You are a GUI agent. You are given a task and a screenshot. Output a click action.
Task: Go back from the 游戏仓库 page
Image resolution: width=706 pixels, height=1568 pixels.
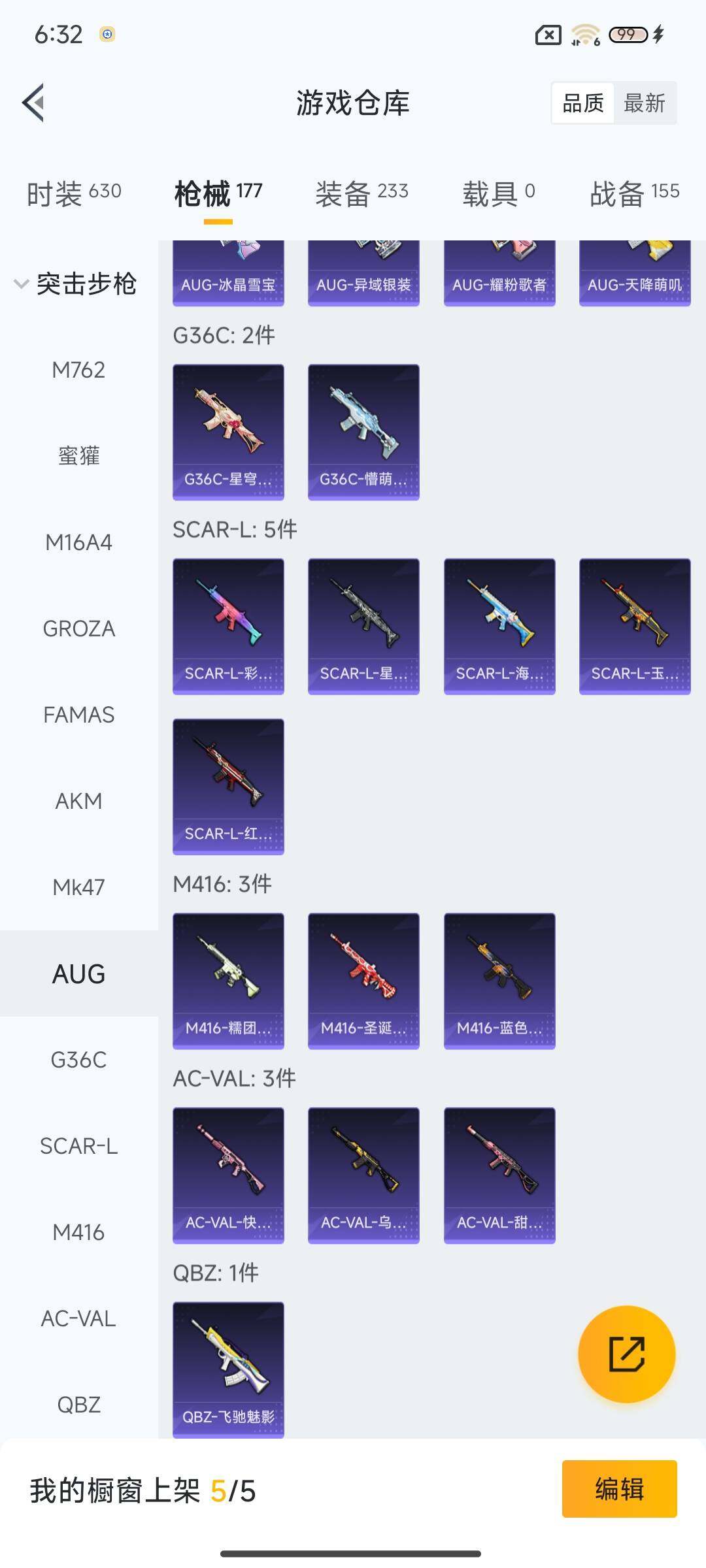point(34,103)
